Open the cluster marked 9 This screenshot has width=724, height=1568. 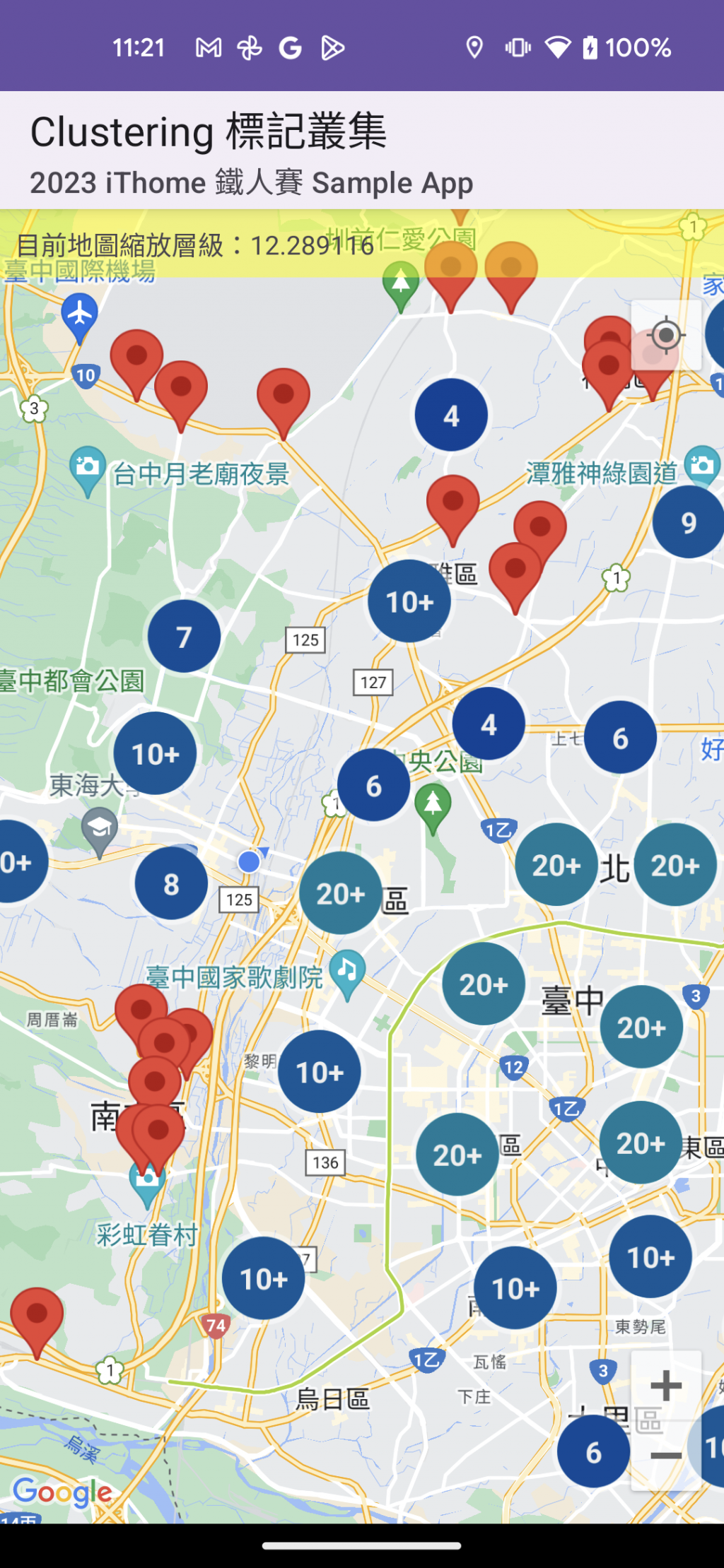[x=688, y=522]
